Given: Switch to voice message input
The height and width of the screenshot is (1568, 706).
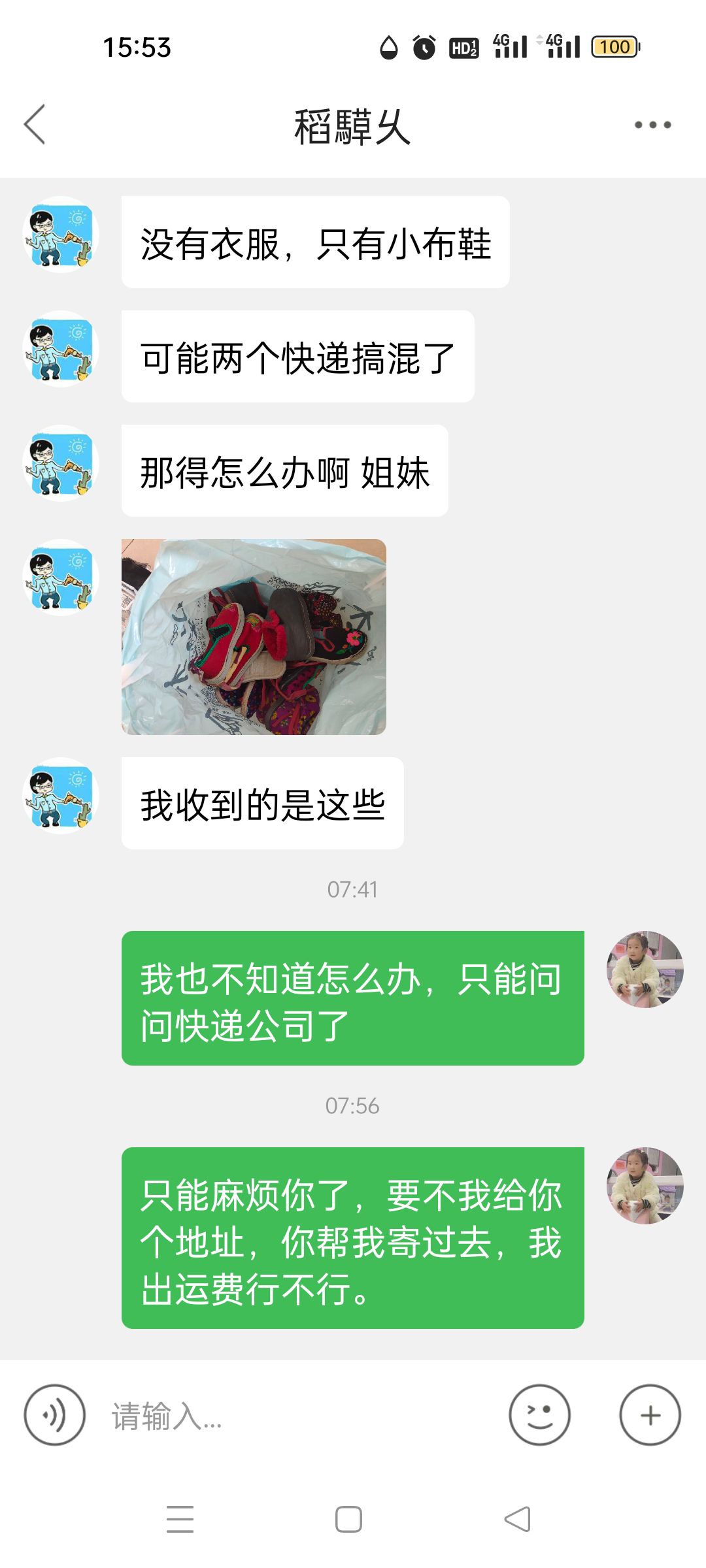Looking at the screenshot, I should tap(55, 1415).
